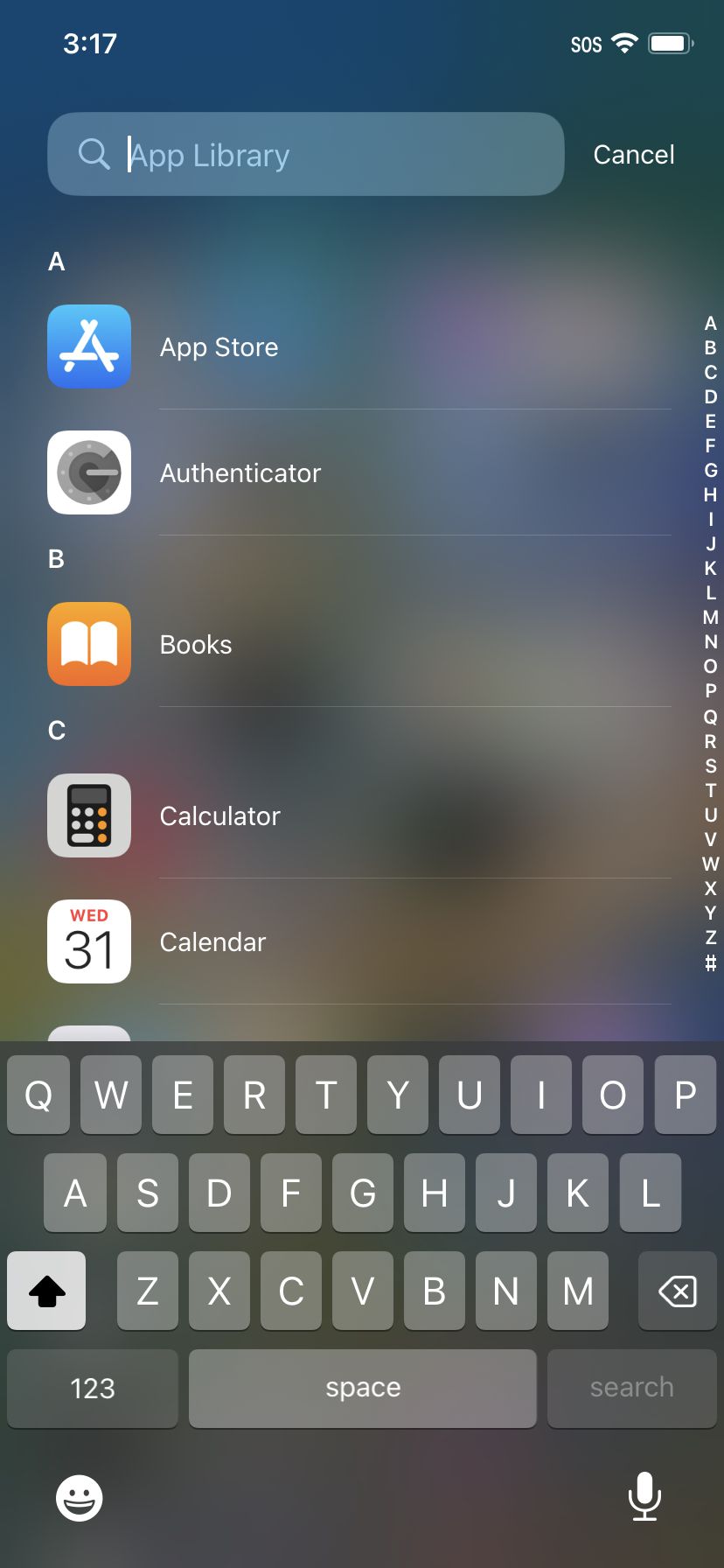Screen dimensions: 724x1568
Task: Tap the App Library search field
Action: (x=305, y=154)
